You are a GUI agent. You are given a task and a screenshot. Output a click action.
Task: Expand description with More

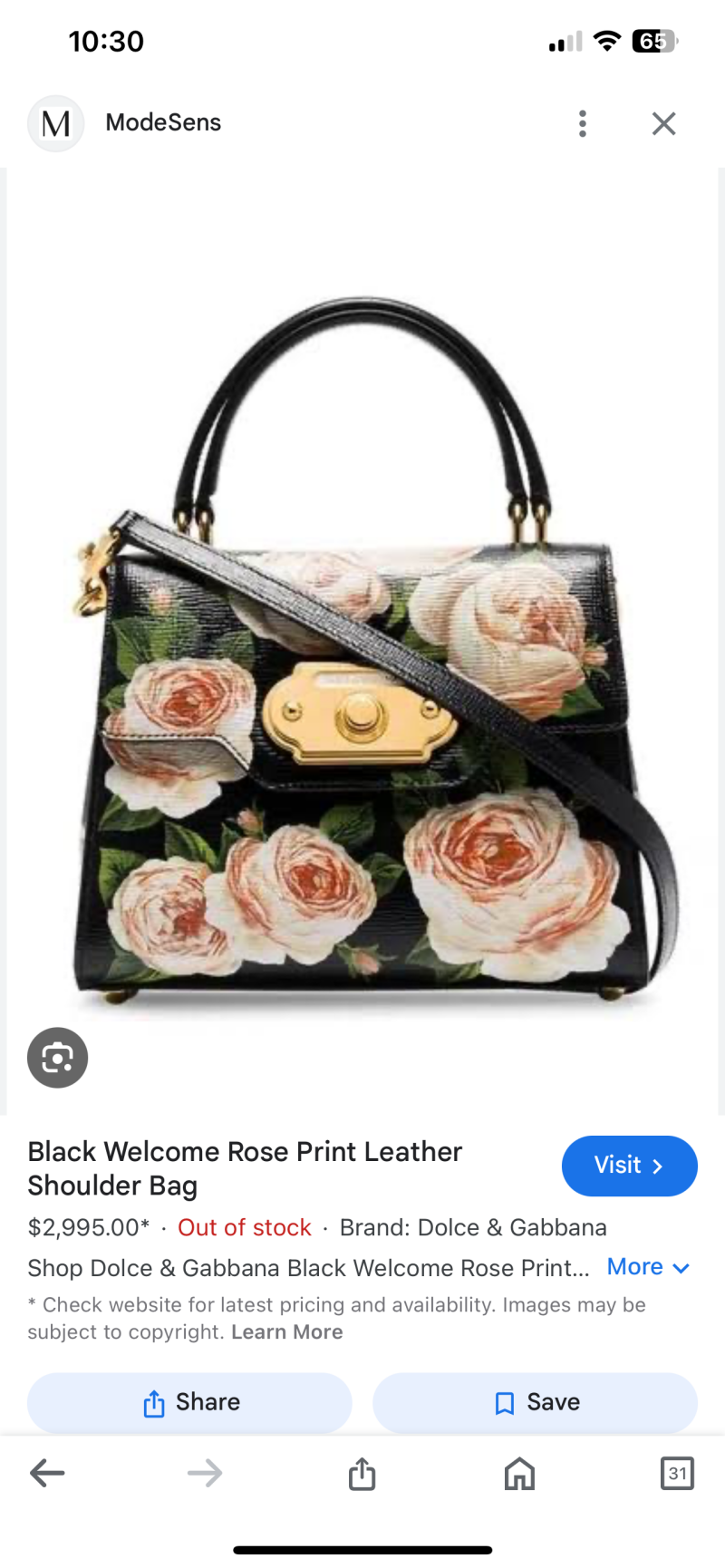pos(648,1267)
